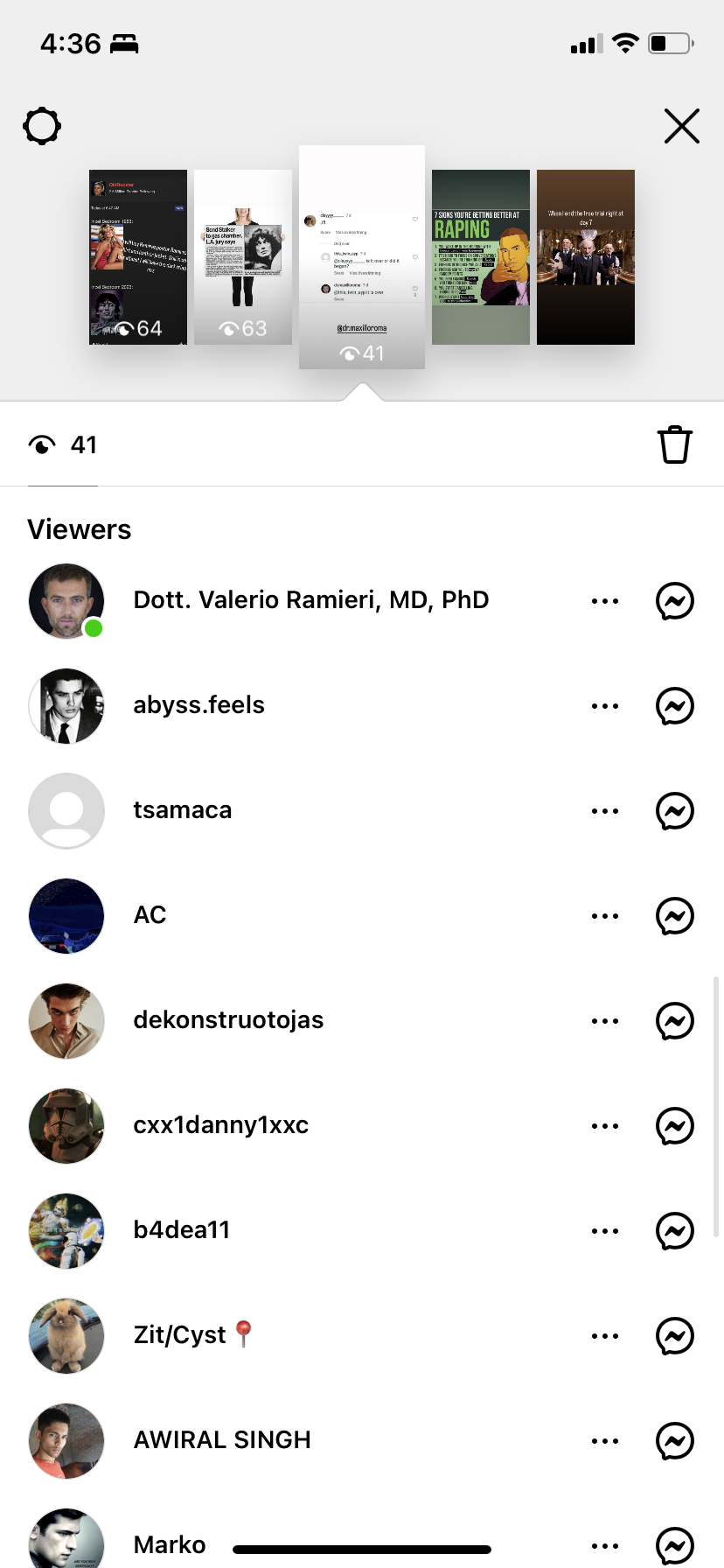Viewport: 724px width, 1568px height.
Task: Close the story viewers panel
Action: coord(682,126)
